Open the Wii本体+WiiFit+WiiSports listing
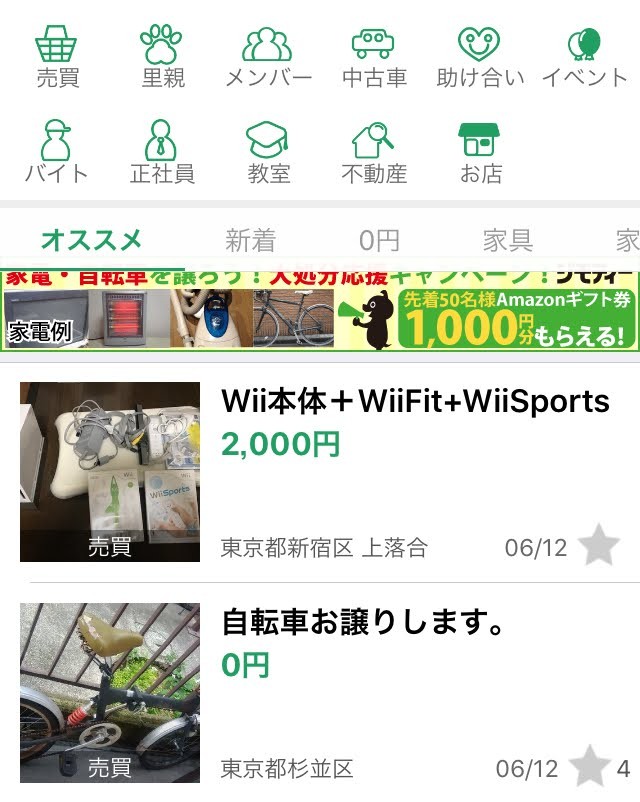This screenshot has width=640, height=802. pos(414,402)
